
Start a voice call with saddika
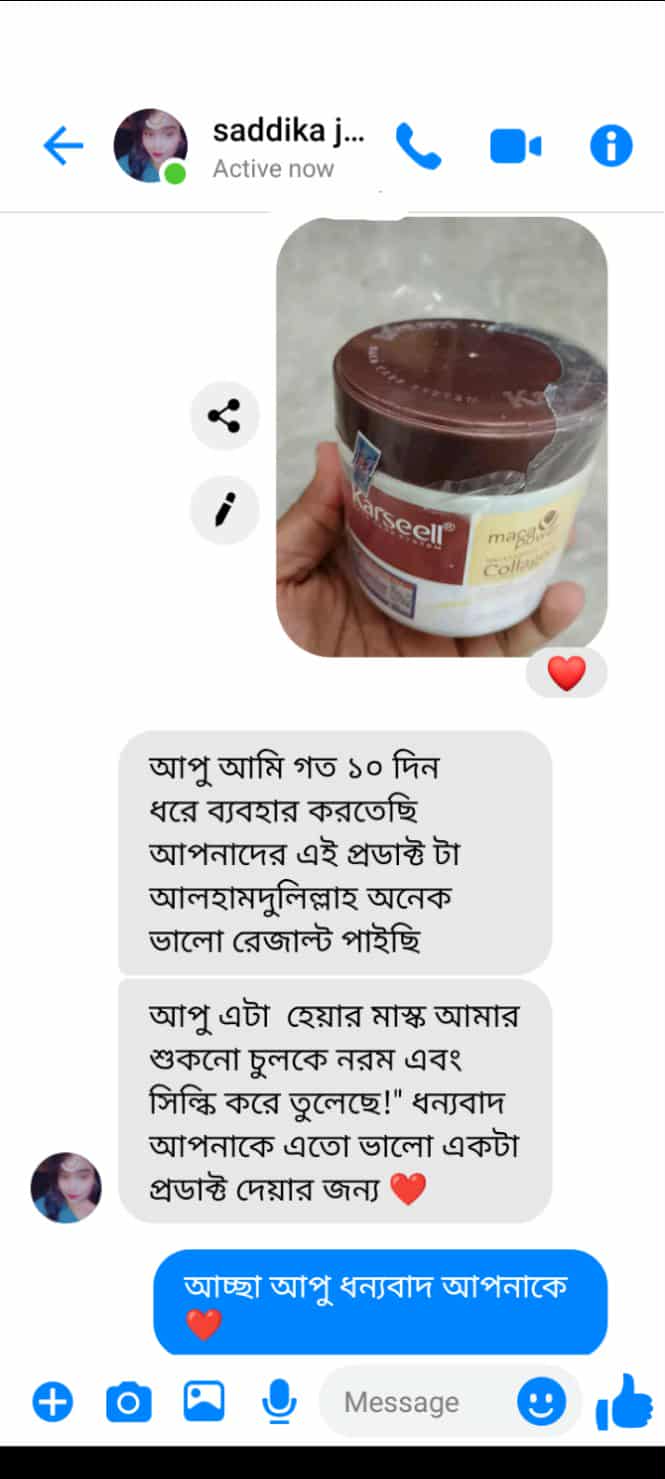(x=418, y=147)
